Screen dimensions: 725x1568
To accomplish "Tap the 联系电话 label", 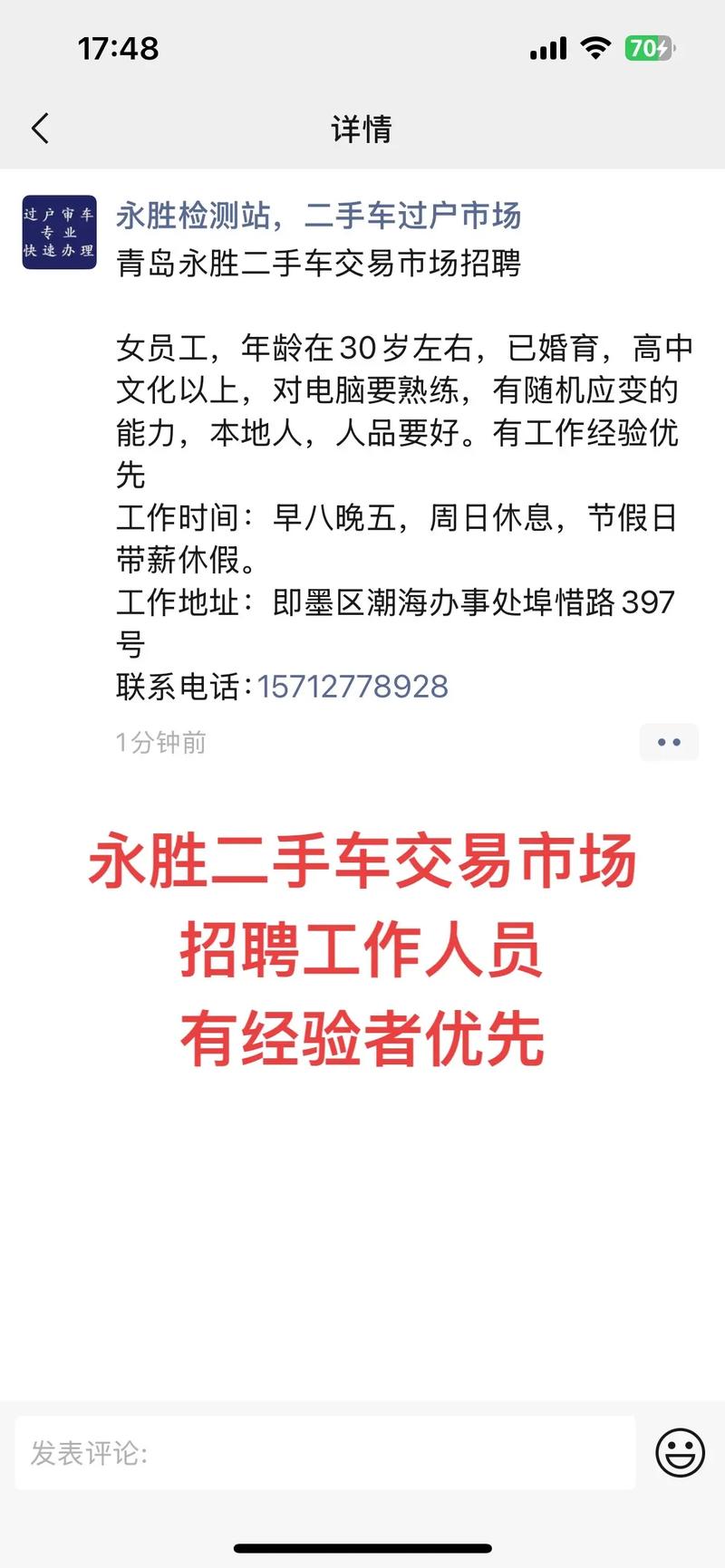I will (180, 686).
